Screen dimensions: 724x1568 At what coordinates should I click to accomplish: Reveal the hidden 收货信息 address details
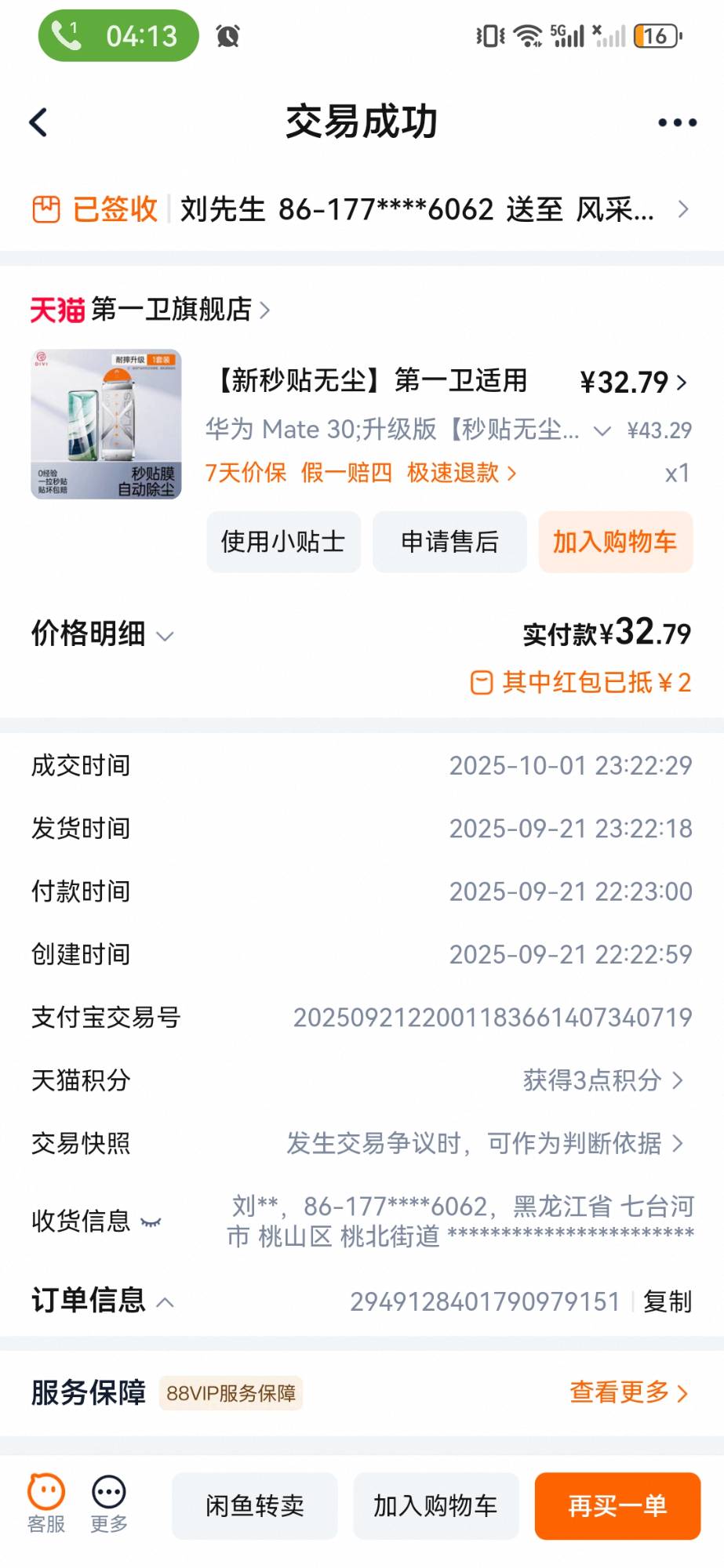[151, 1221]
